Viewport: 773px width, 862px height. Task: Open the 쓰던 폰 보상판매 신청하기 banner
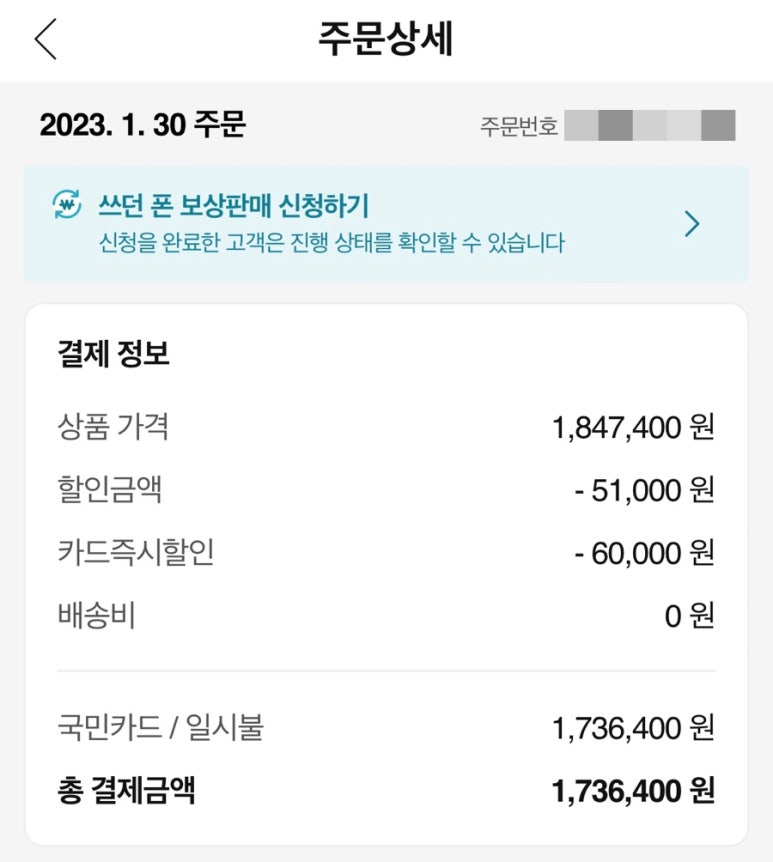[386, 224]
